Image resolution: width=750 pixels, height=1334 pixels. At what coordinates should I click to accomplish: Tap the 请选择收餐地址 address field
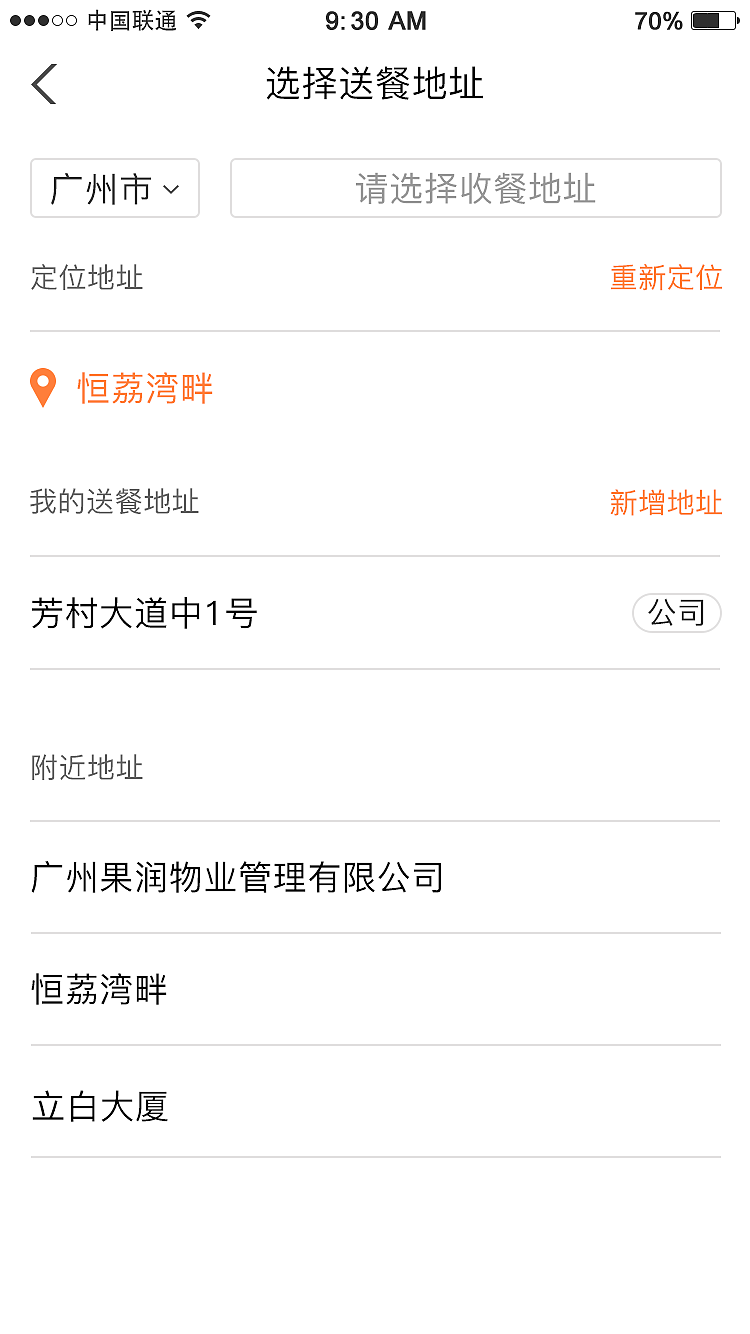(476, 188)
